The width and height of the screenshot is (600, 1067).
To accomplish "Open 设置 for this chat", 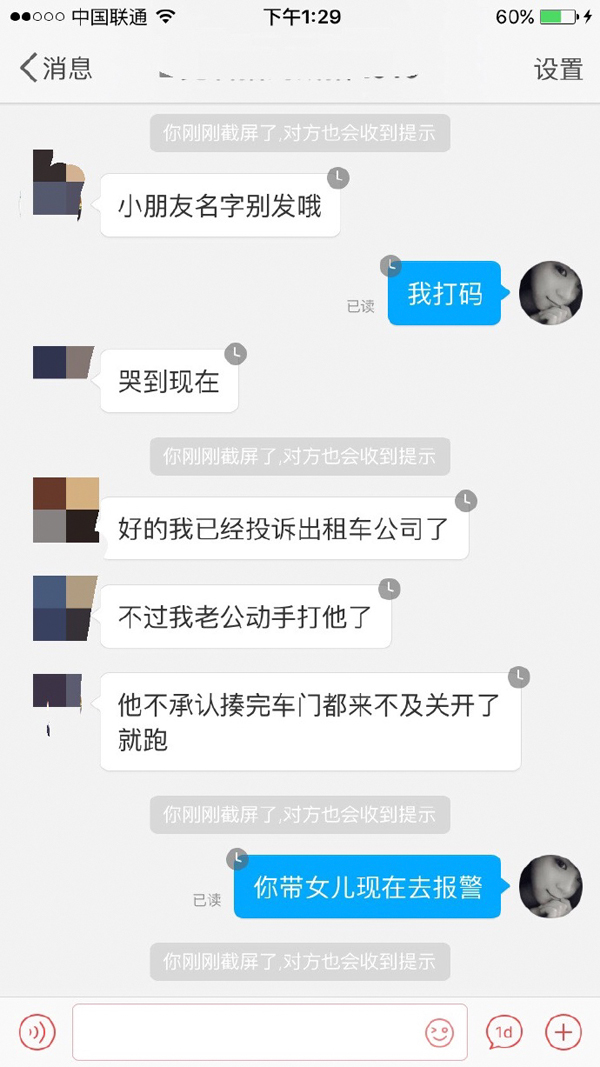I will pos(557,68).
